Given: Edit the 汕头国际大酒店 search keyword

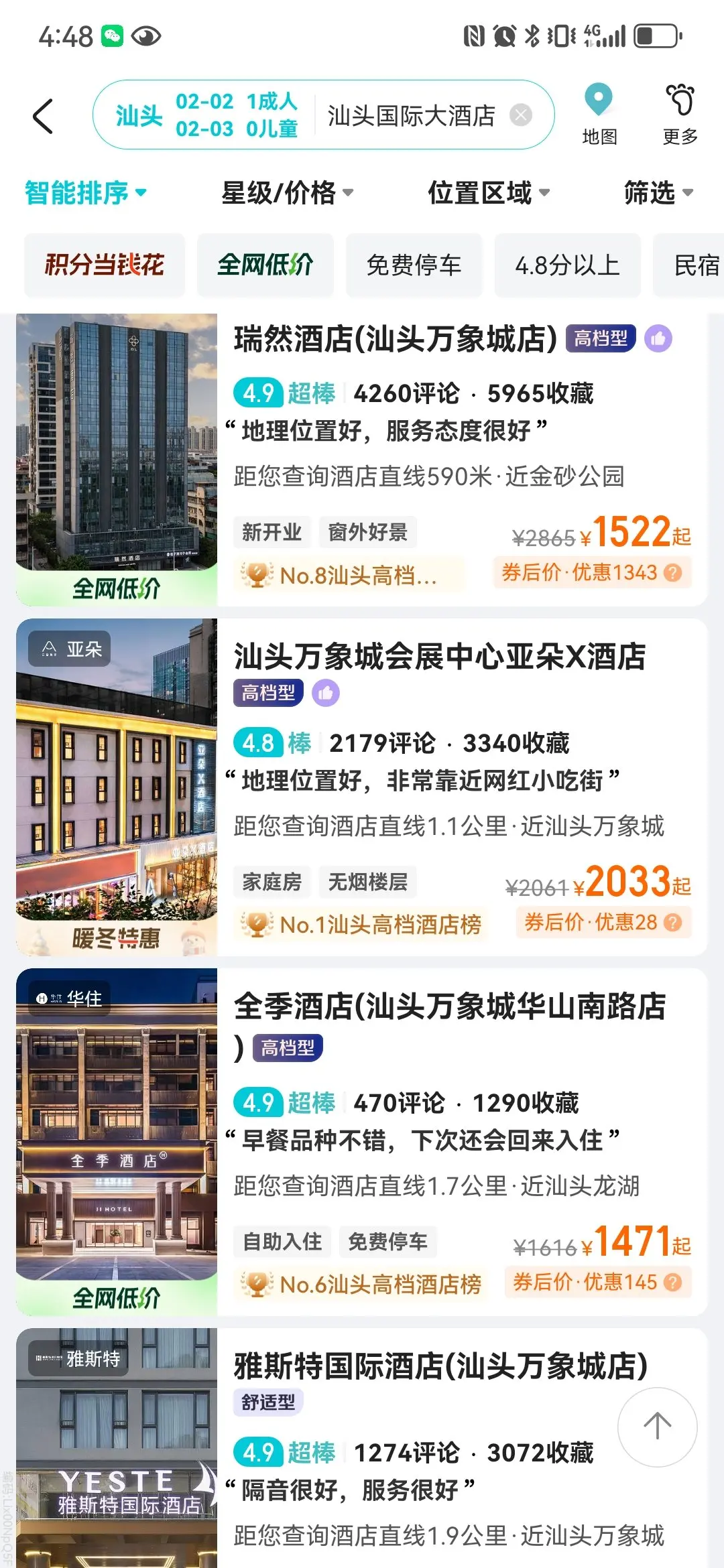Looking at the screenshot, I should click(x=411, y=115).
